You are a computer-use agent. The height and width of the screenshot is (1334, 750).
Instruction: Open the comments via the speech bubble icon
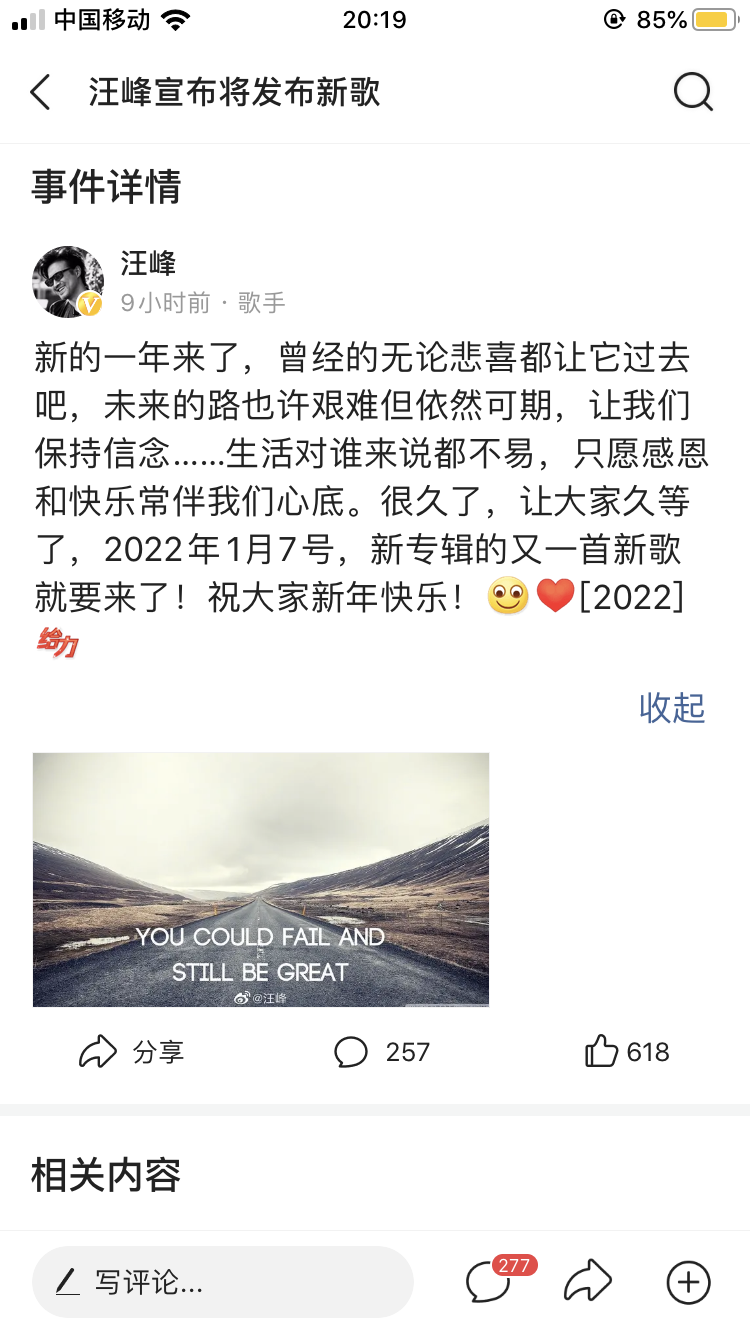tap(351, 1052)
